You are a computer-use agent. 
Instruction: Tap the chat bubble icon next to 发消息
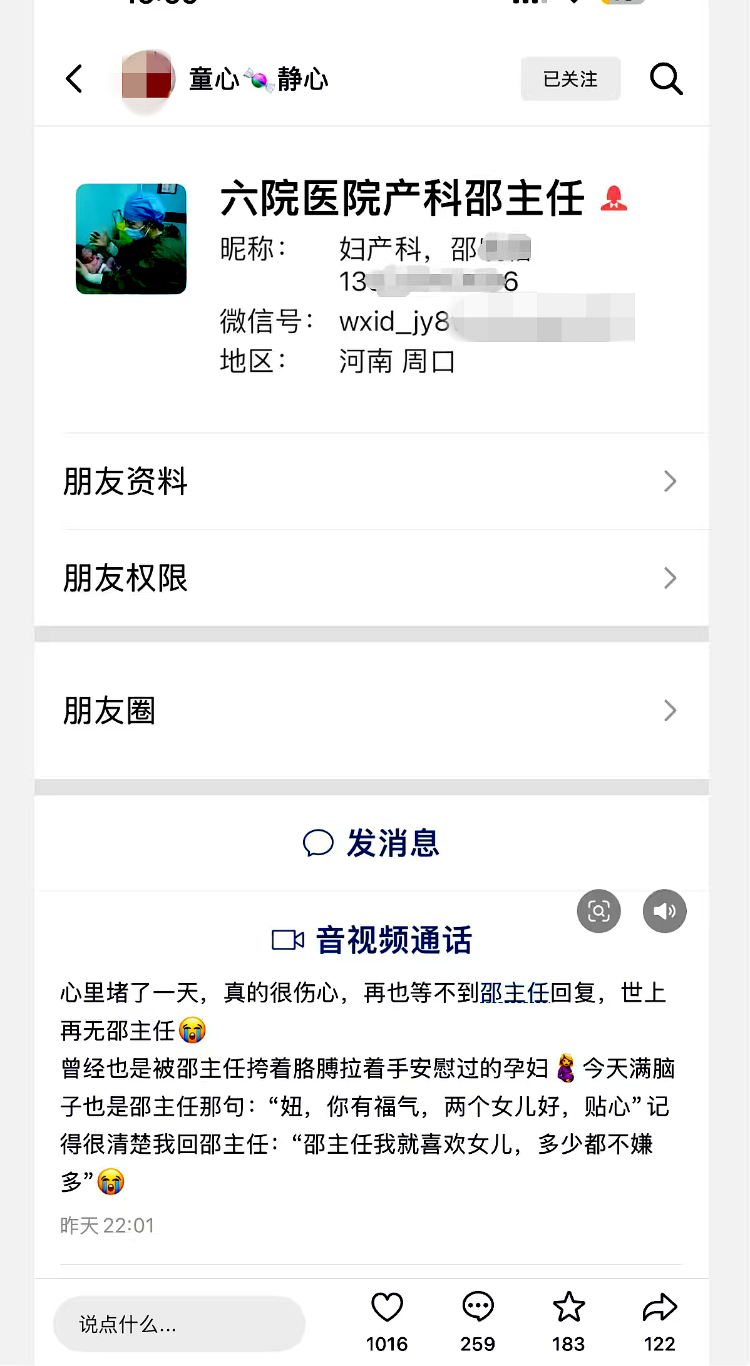pyautogui.click(x=318, y=843)
